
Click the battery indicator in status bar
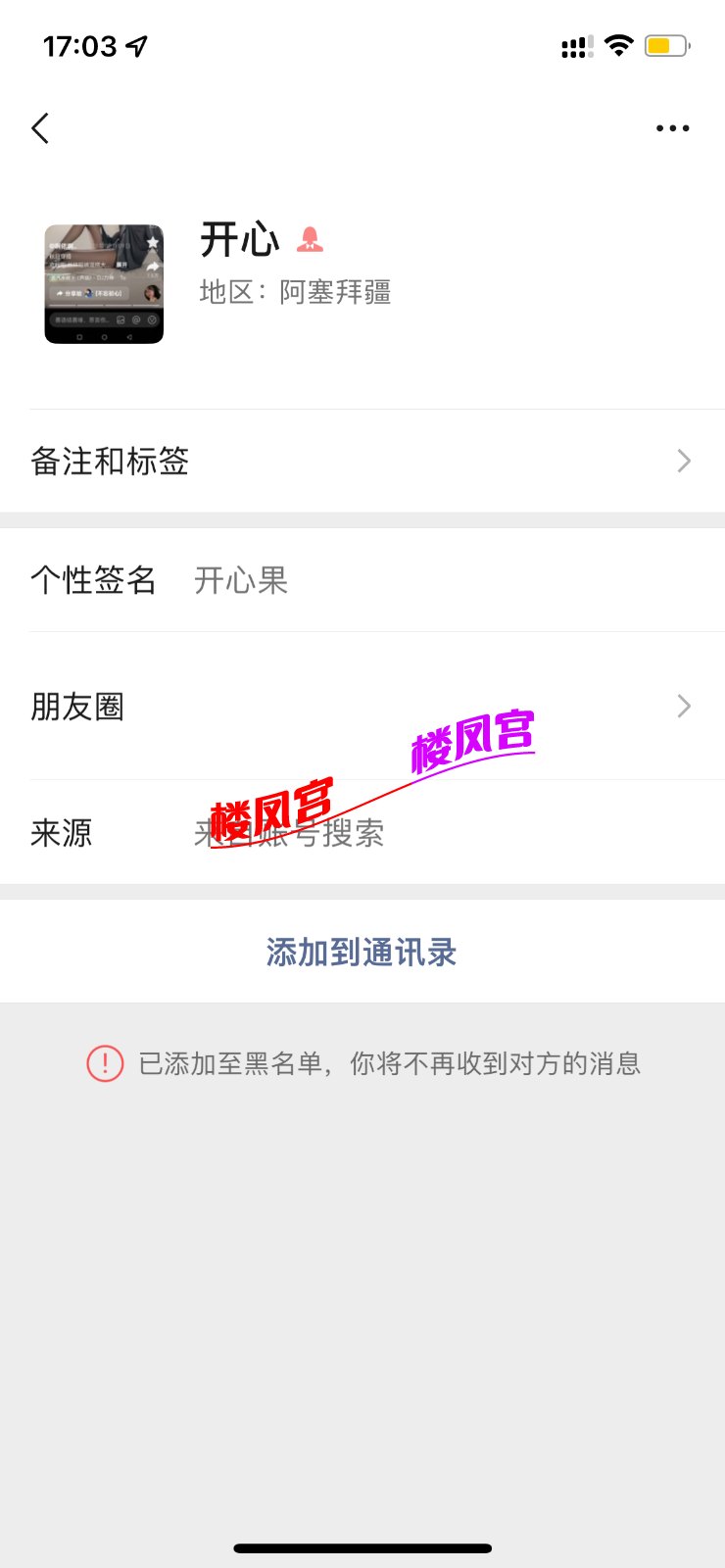pos(666,46)
